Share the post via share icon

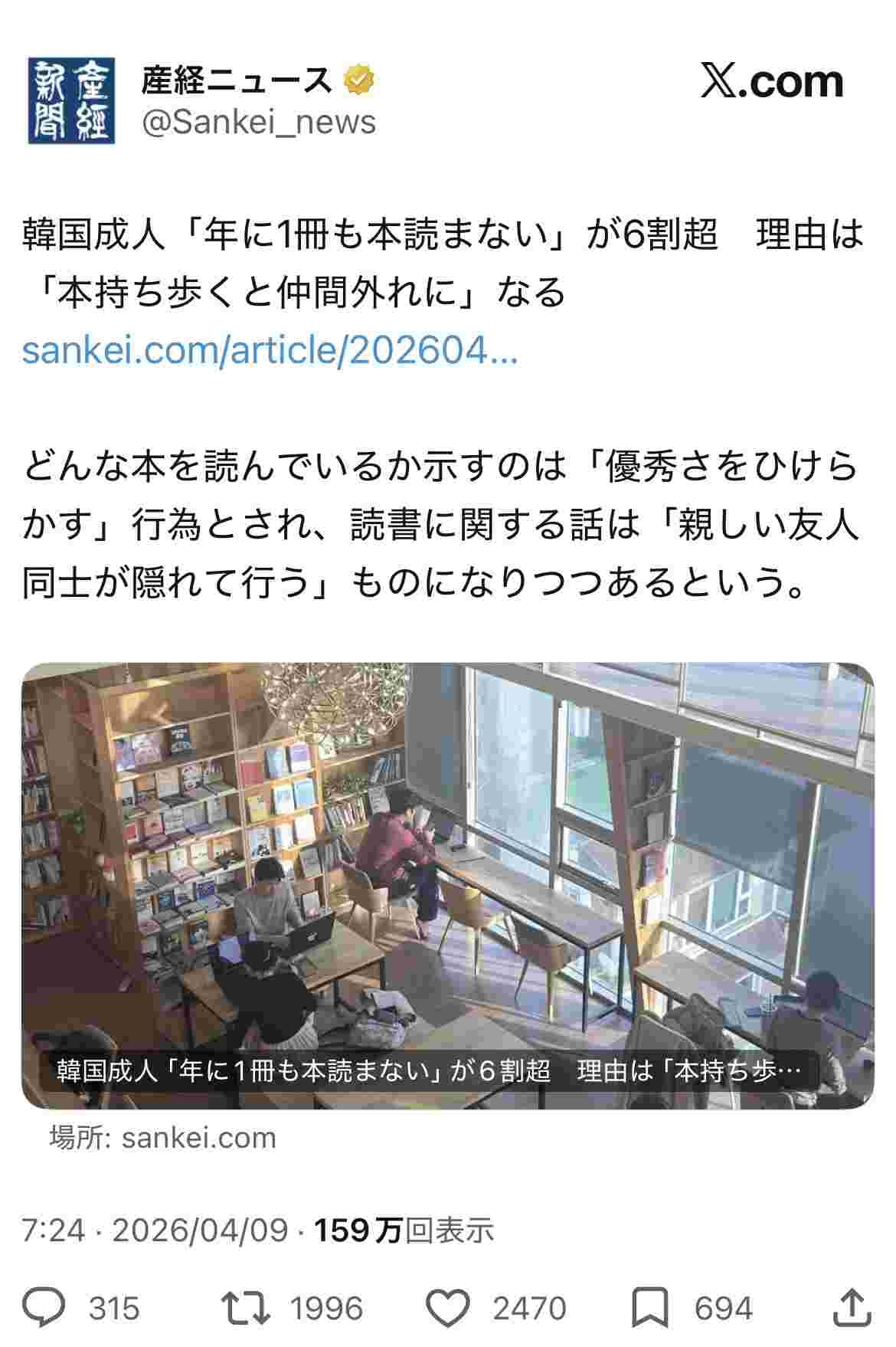(851, 1308)
